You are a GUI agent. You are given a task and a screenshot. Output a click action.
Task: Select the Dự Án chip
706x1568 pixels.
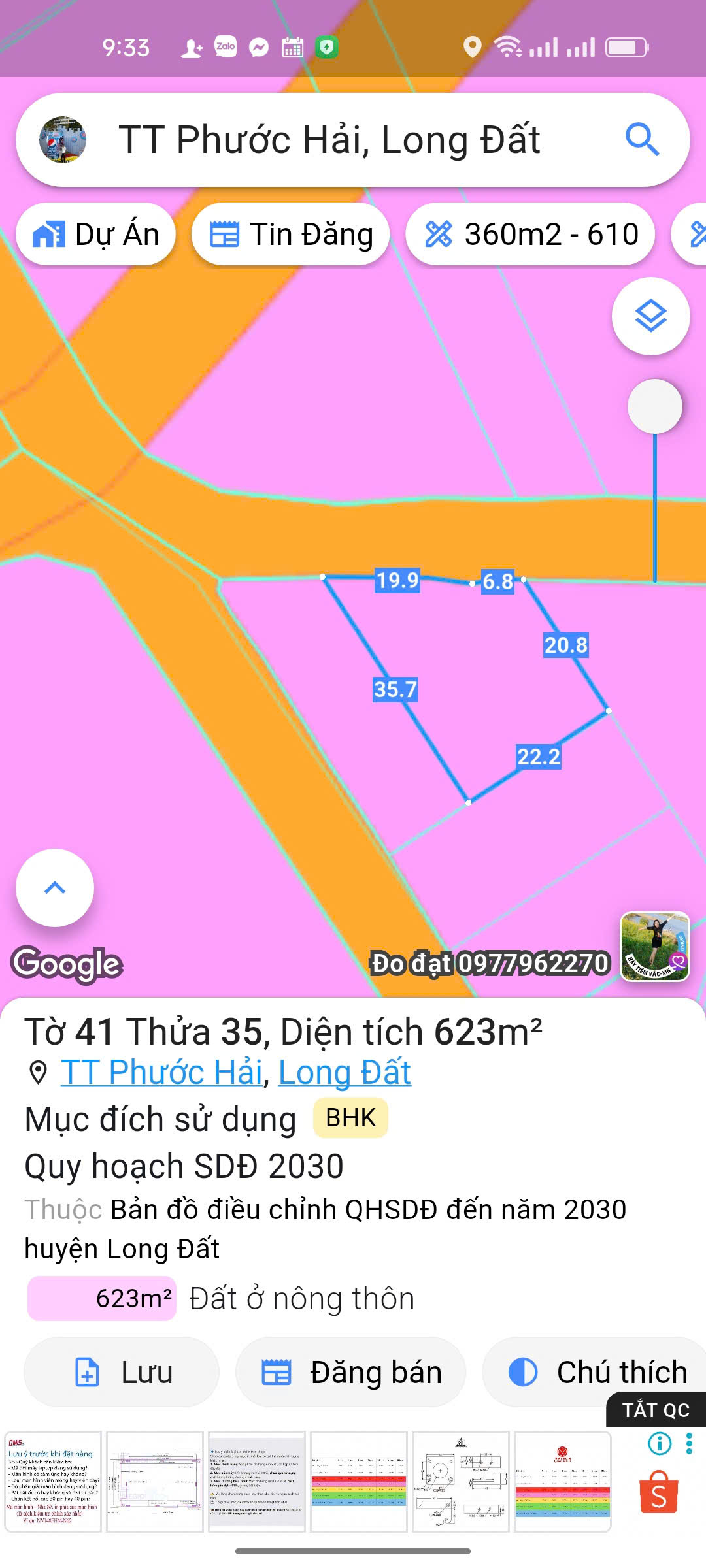click(x=96, y=235)
